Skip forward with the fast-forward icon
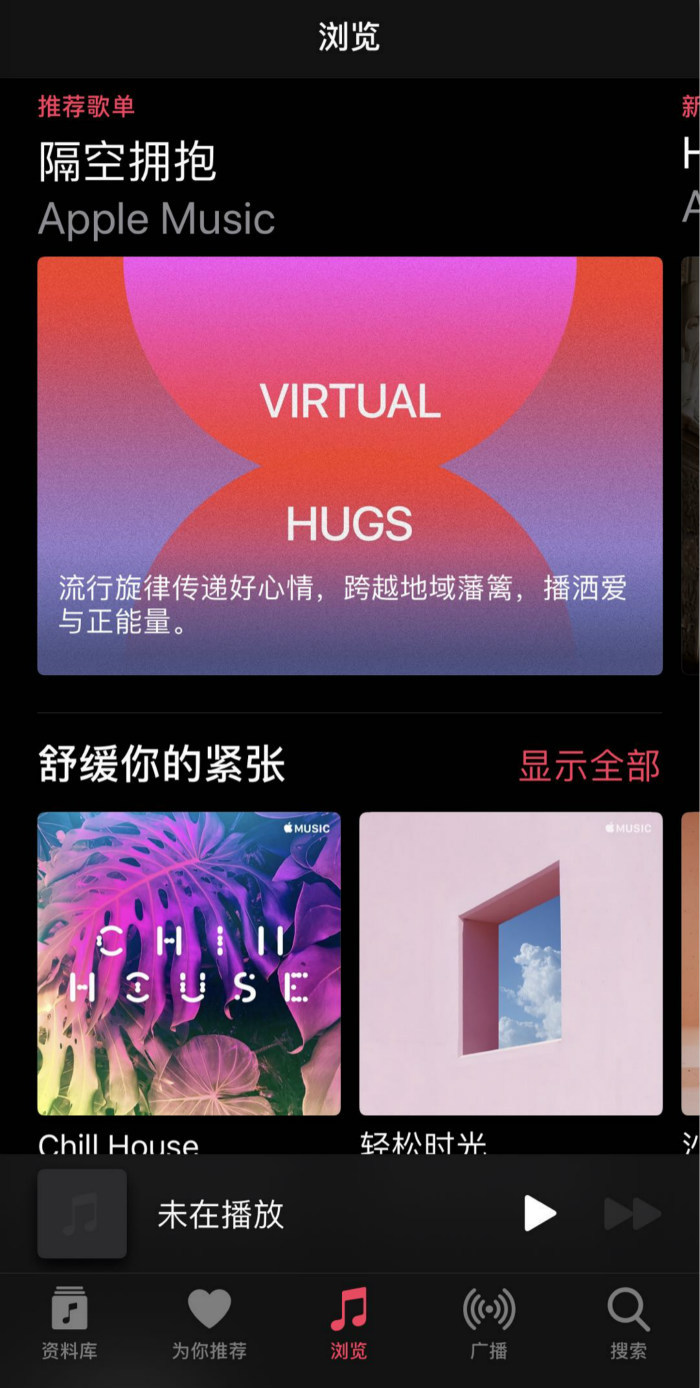 click(x=632, y=1214)
